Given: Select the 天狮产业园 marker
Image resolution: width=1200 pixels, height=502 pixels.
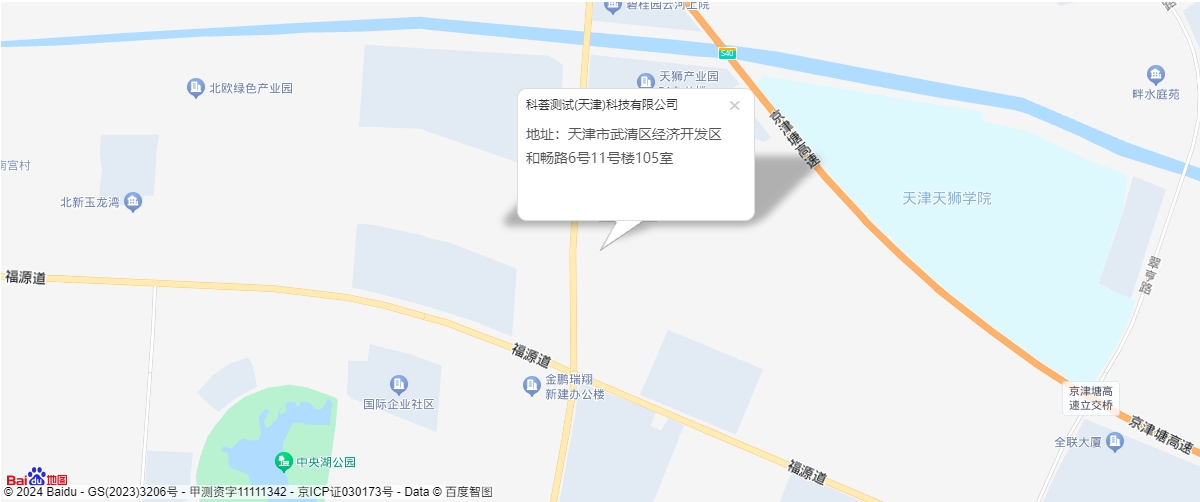Looking at the screenshot, I should click(x=647, y=79).
